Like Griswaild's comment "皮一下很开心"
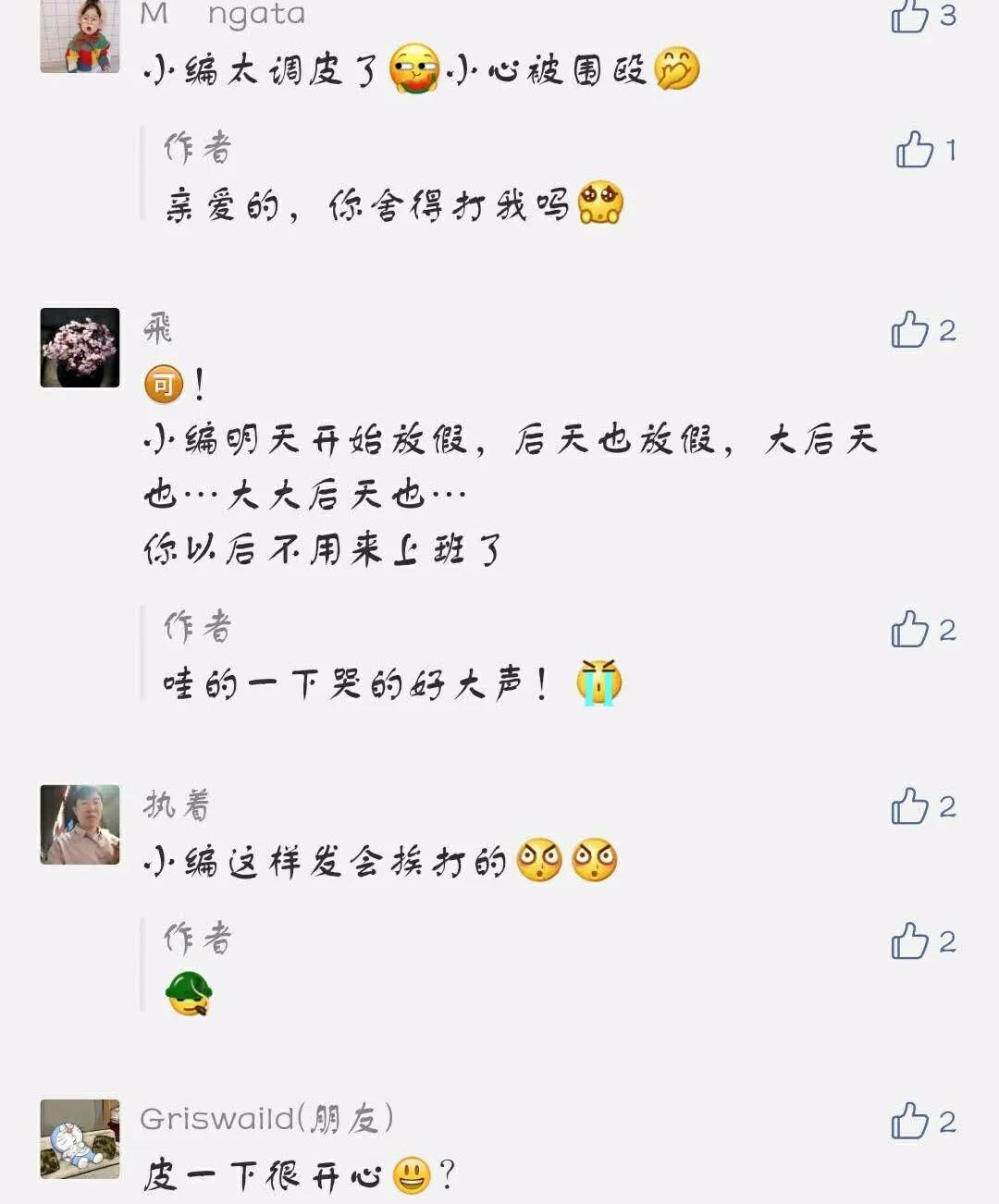Image resolution: width=999 pixels, height=1204 pixels. 909,1121
